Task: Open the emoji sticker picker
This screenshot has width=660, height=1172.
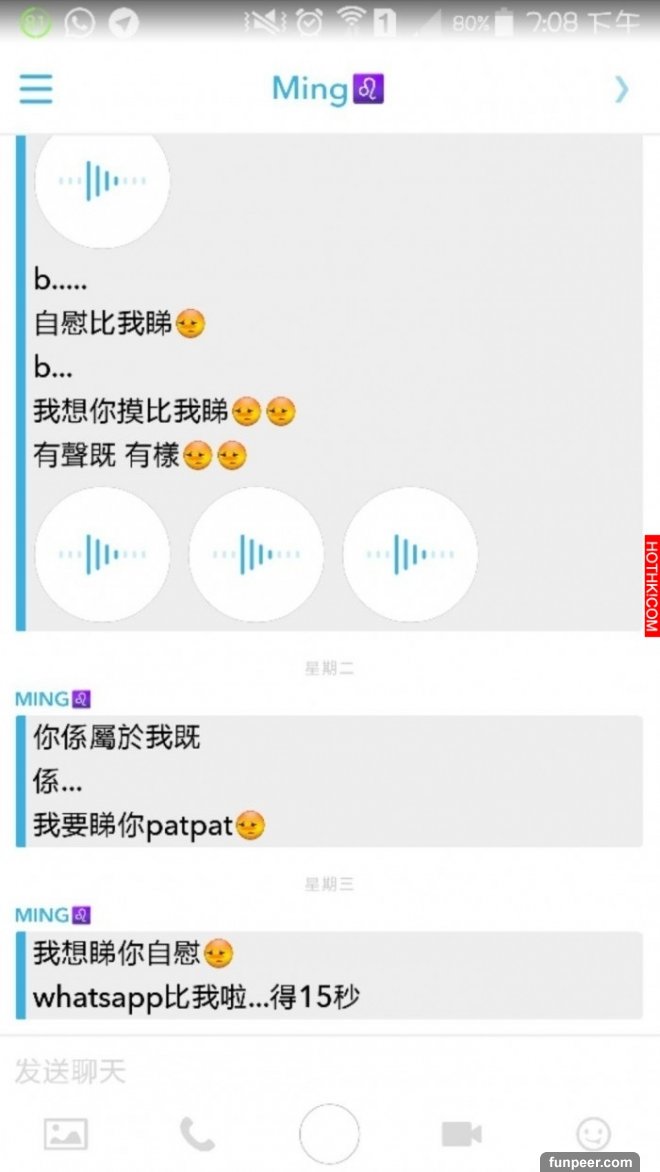Action: 593,1133
